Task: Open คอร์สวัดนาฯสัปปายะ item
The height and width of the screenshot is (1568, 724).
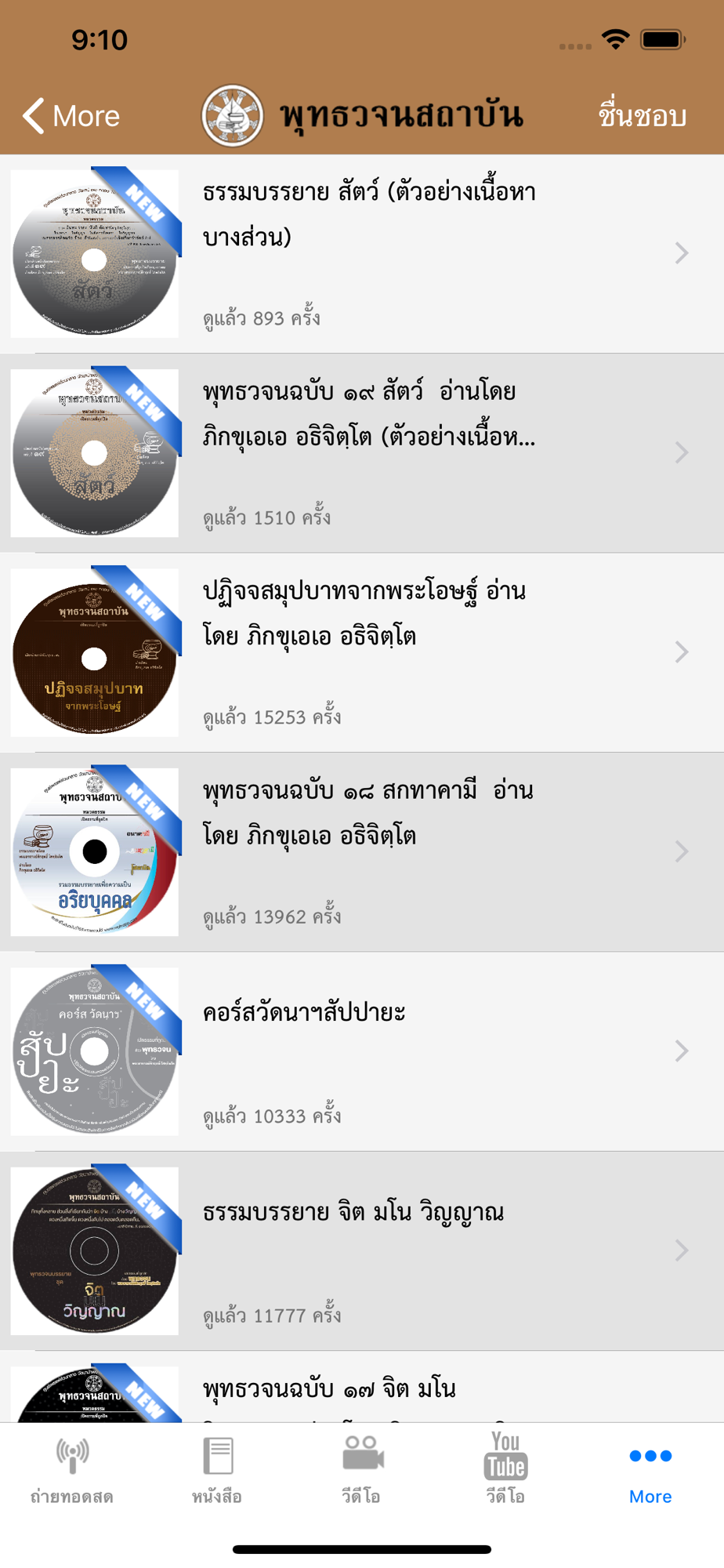Action: 362,1051
